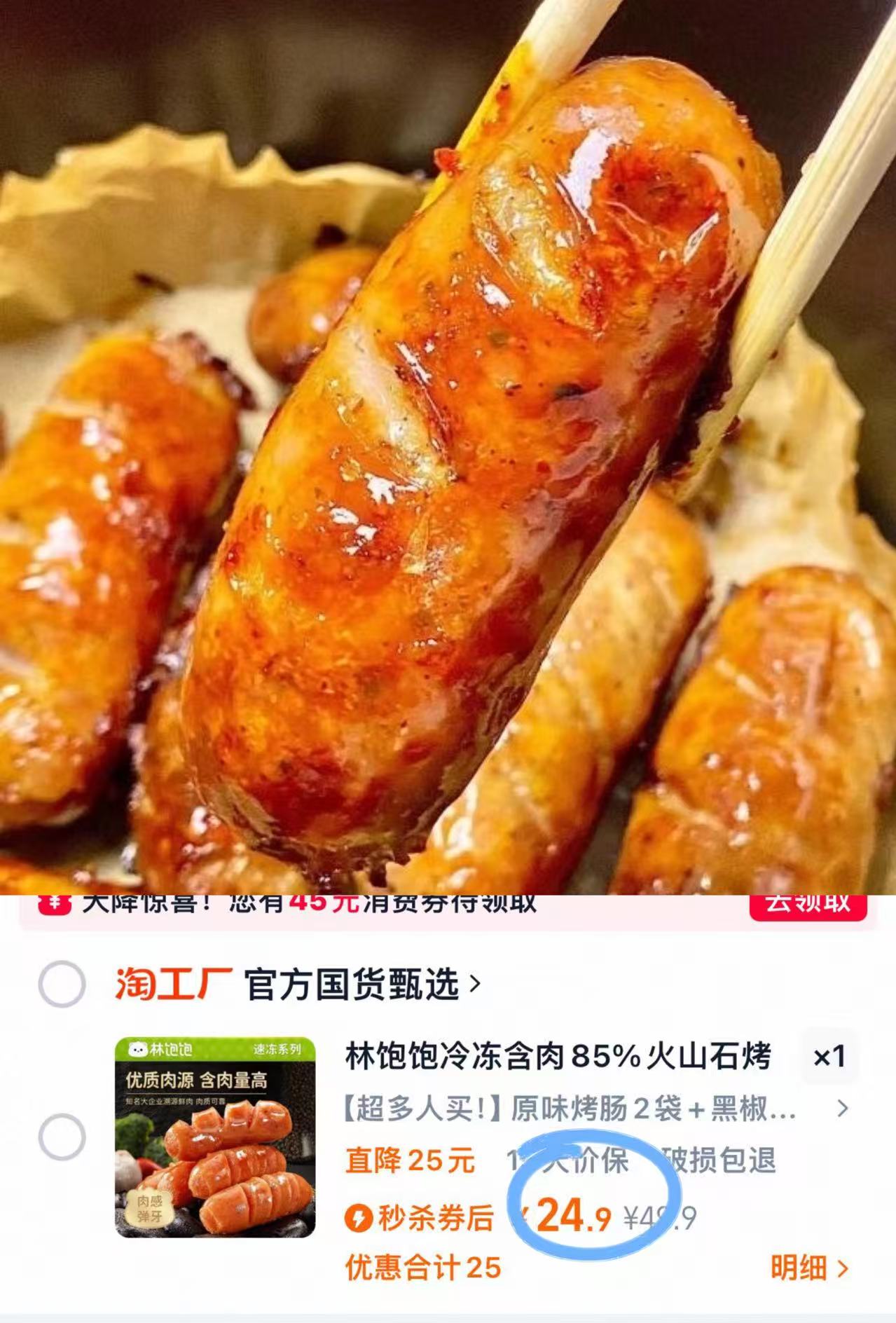
Task: Expand options chevron after 原味烤肠2袋
Action: [x=843, y=1109]
